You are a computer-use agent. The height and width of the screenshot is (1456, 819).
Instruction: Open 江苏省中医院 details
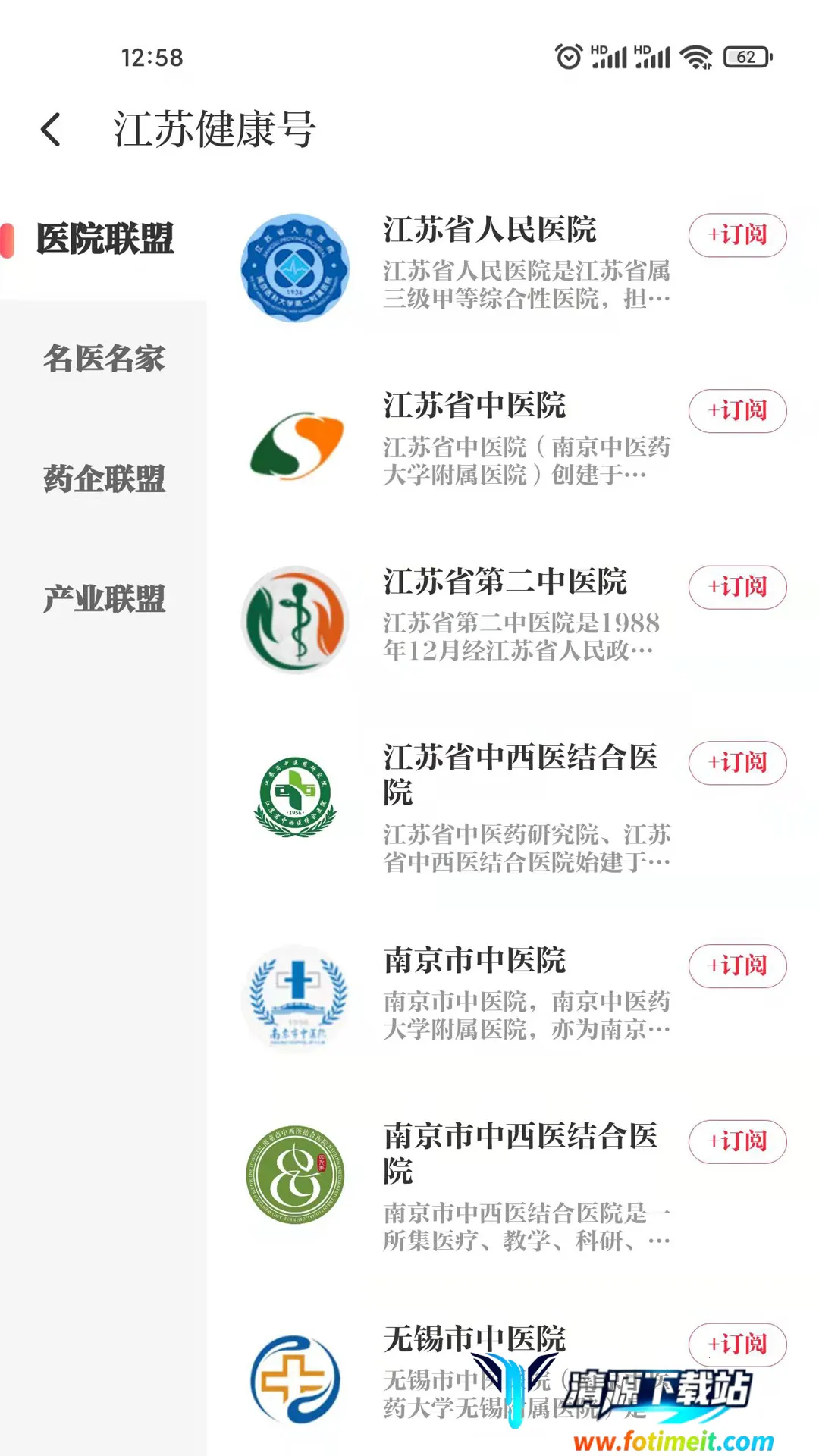pos(475,406)
